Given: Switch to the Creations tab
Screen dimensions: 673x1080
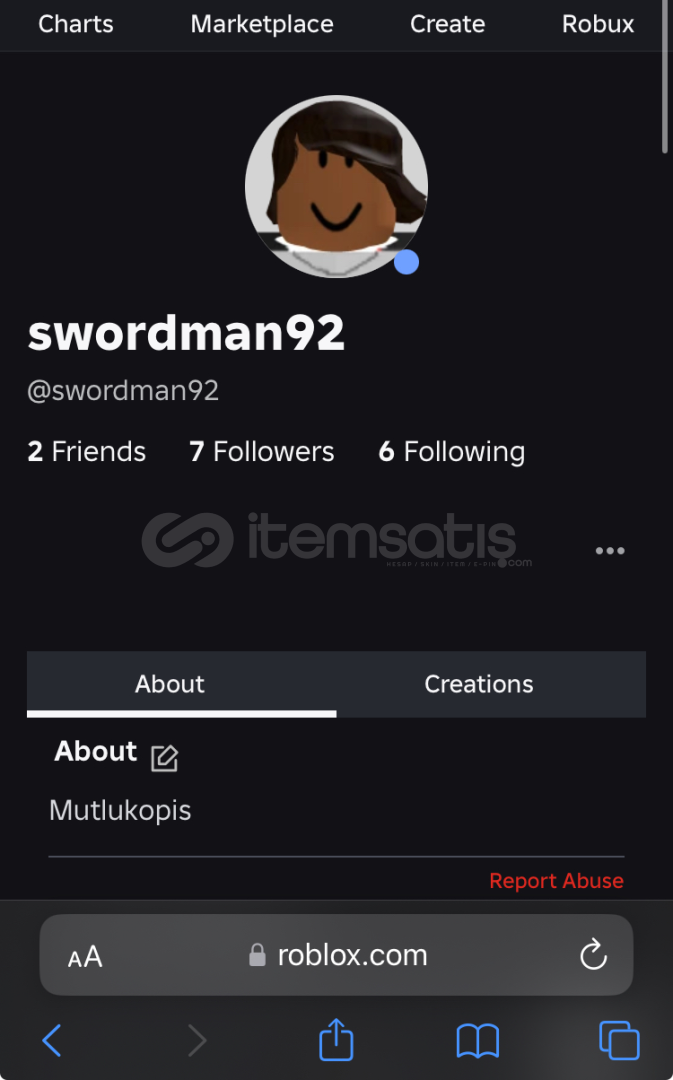Looking at the screenshot, I should [x=479, y=684].
